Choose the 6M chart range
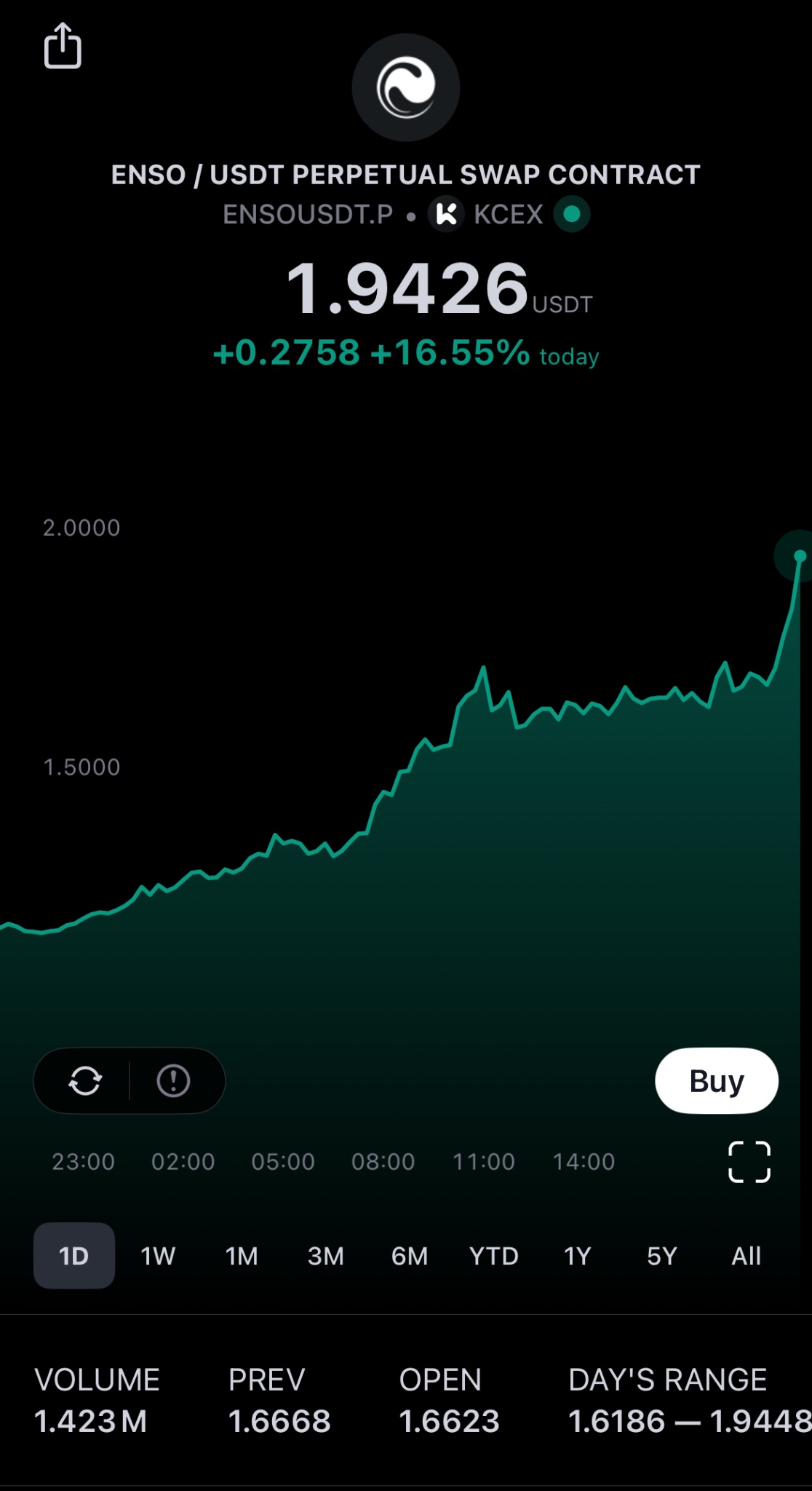812x1491 pixels. click(410, 1256)
